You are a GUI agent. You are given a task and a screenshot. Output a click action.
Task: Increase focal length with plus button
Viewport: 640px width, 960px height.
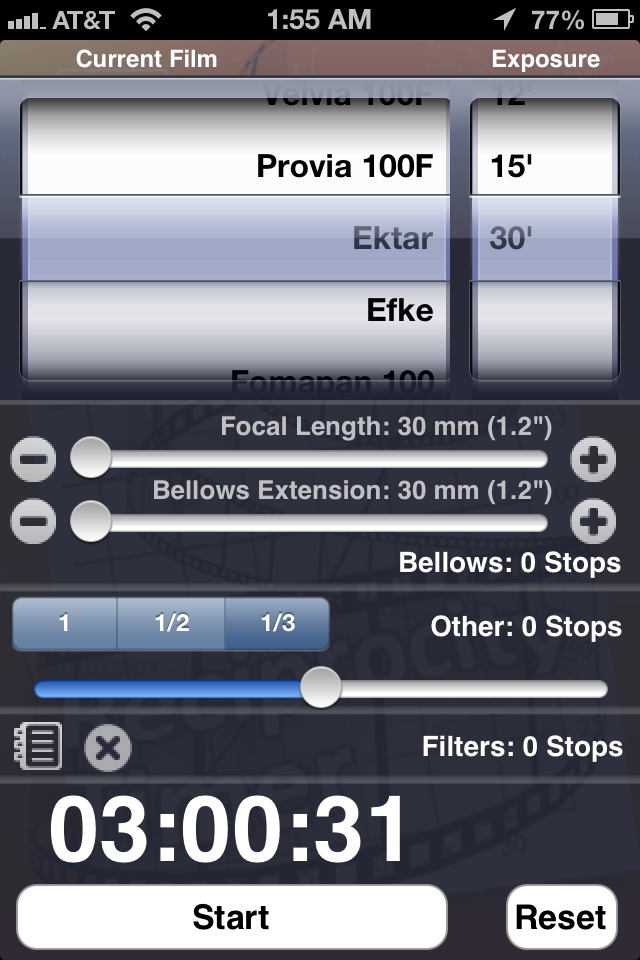tap(593, 460)
